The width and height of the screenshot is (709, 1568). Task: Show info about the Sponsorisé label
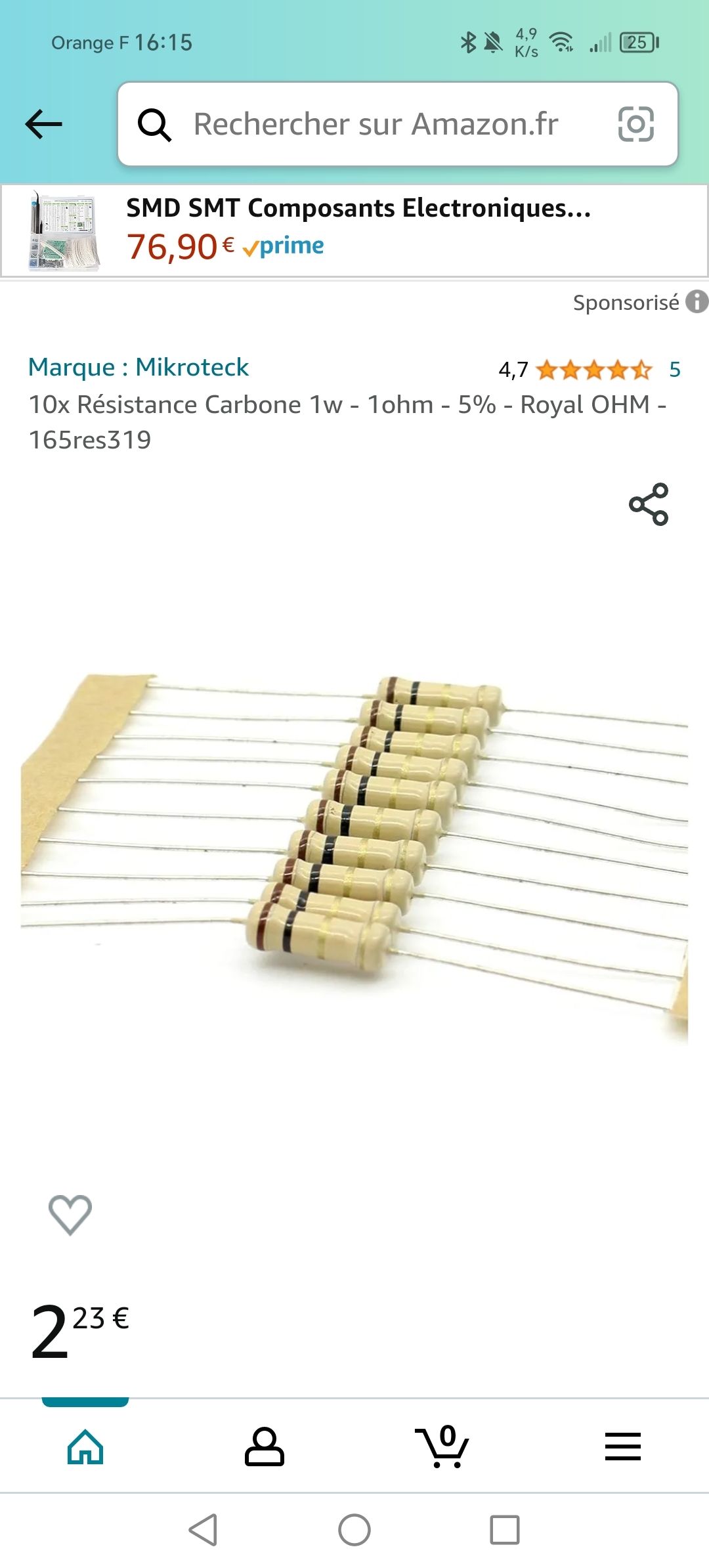coord(697,302)
